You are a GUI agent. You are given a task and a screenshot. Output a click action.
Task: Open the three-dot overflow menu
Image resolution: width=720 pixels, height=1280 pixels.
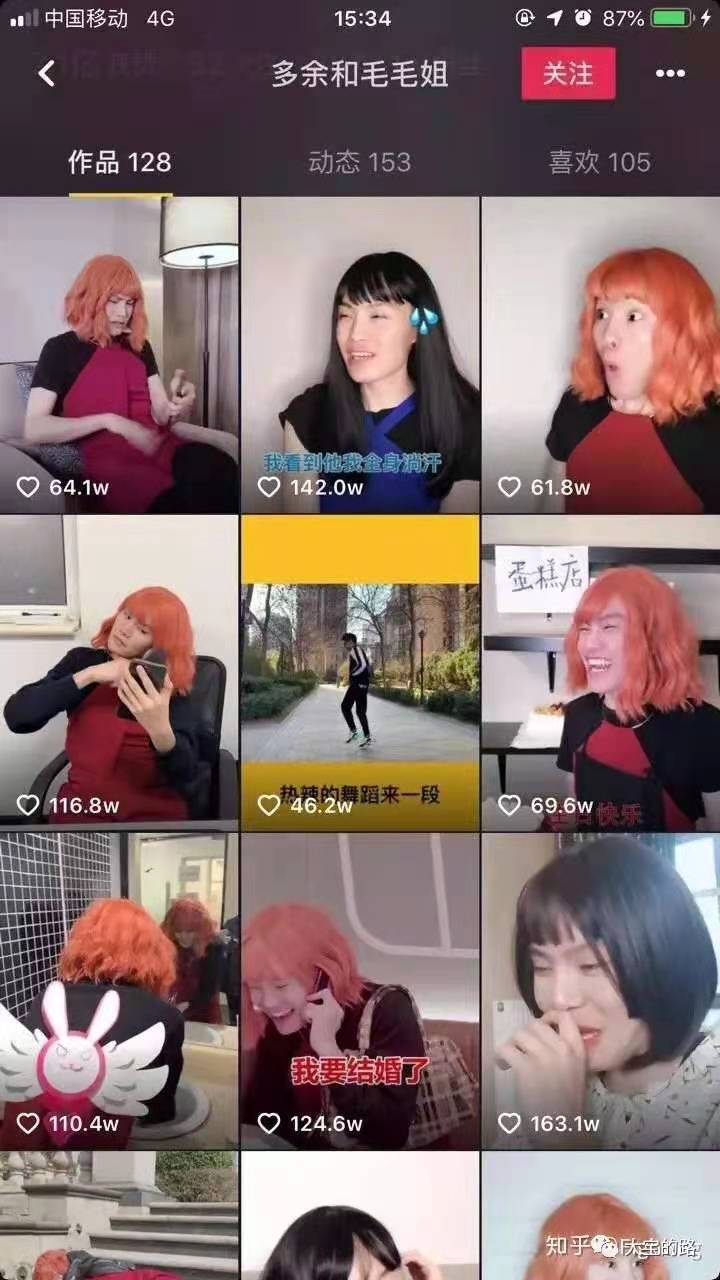point(670,73)
